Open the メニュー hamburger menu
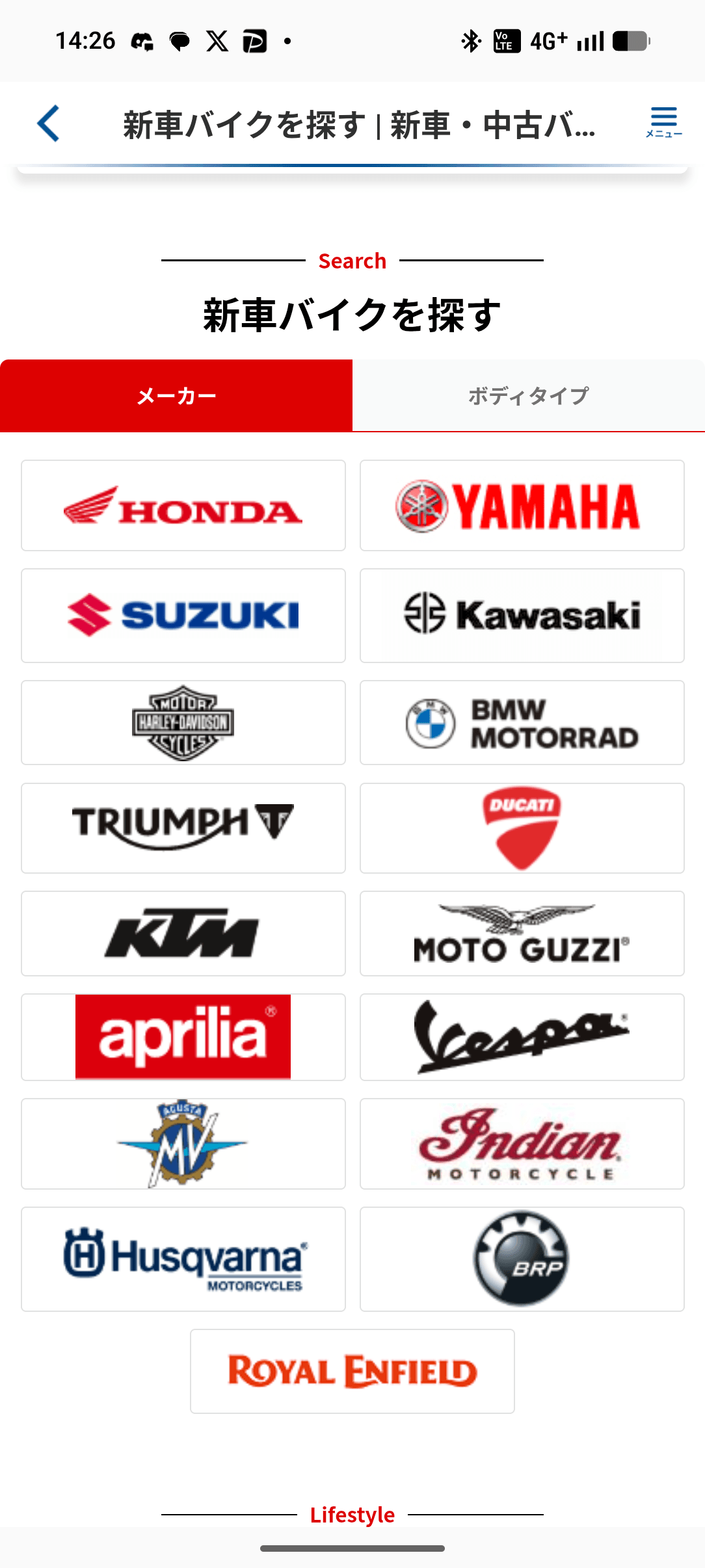Screen dimensions: 705x1568 coord(663,122)
